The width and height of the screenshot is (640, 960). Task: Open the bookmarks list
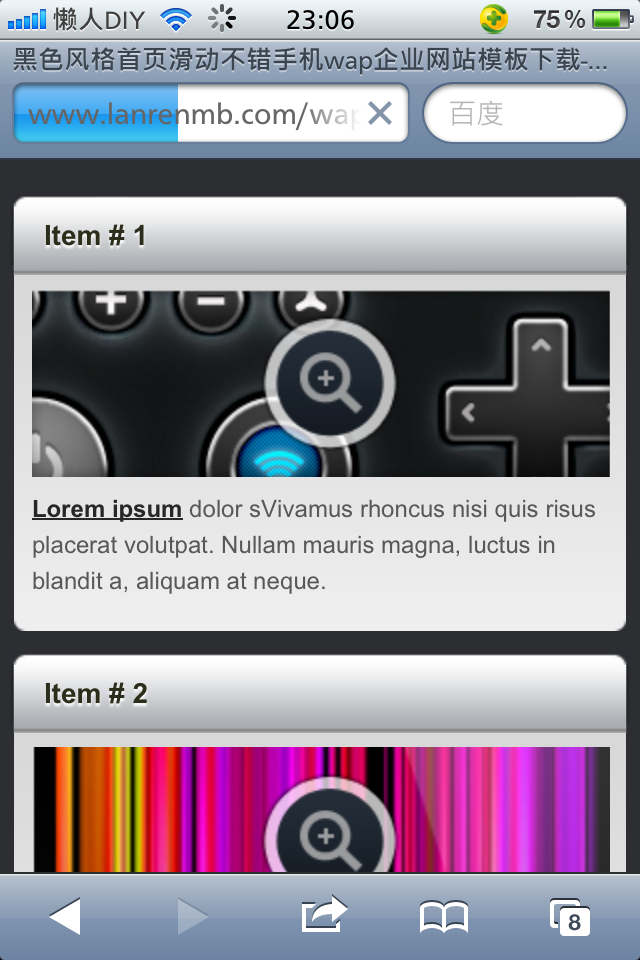click(x=444, y=916)
